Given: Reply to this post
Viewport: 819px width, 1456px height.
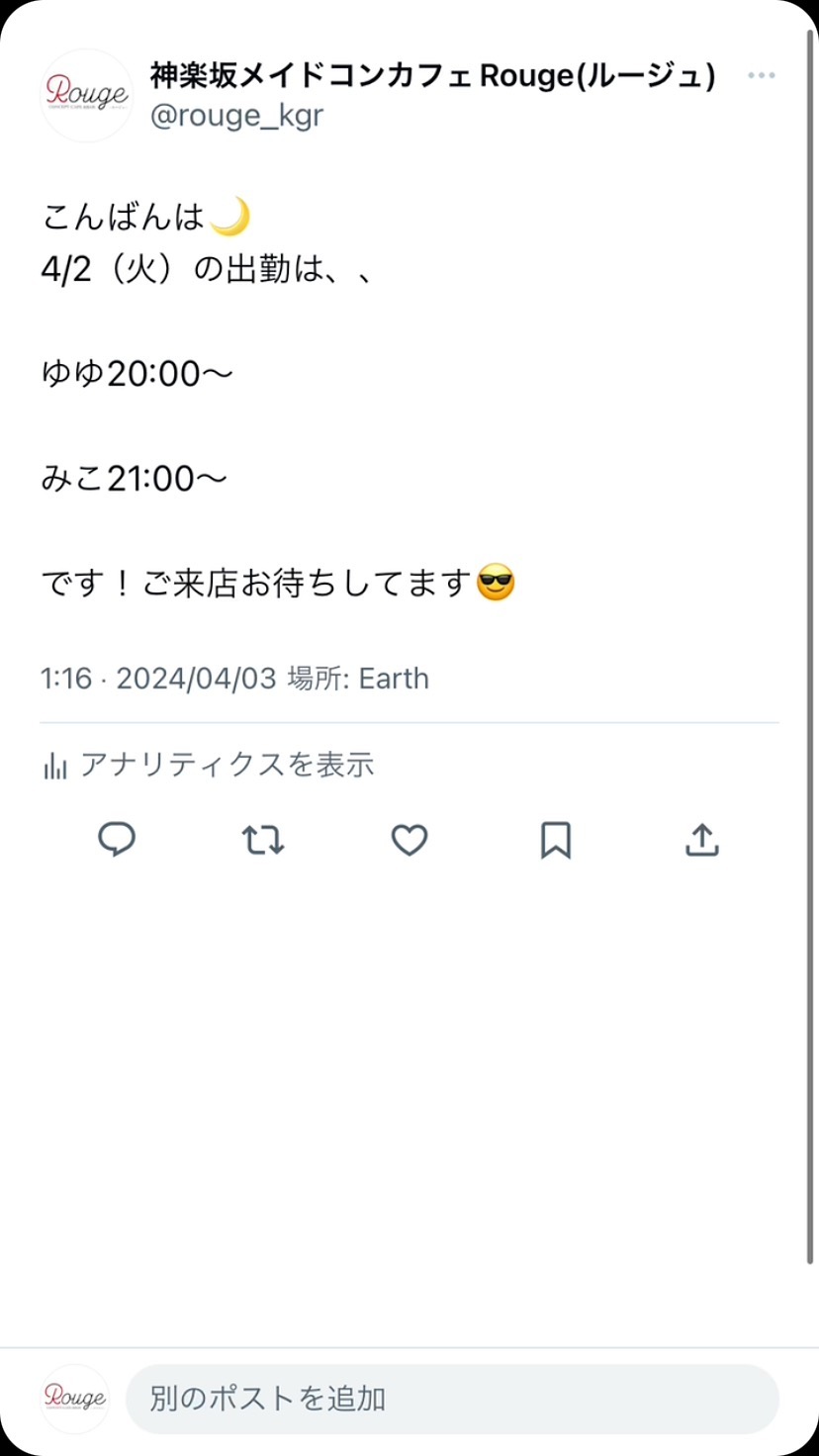Looking at the screenshot, I should tap(117, 840).
